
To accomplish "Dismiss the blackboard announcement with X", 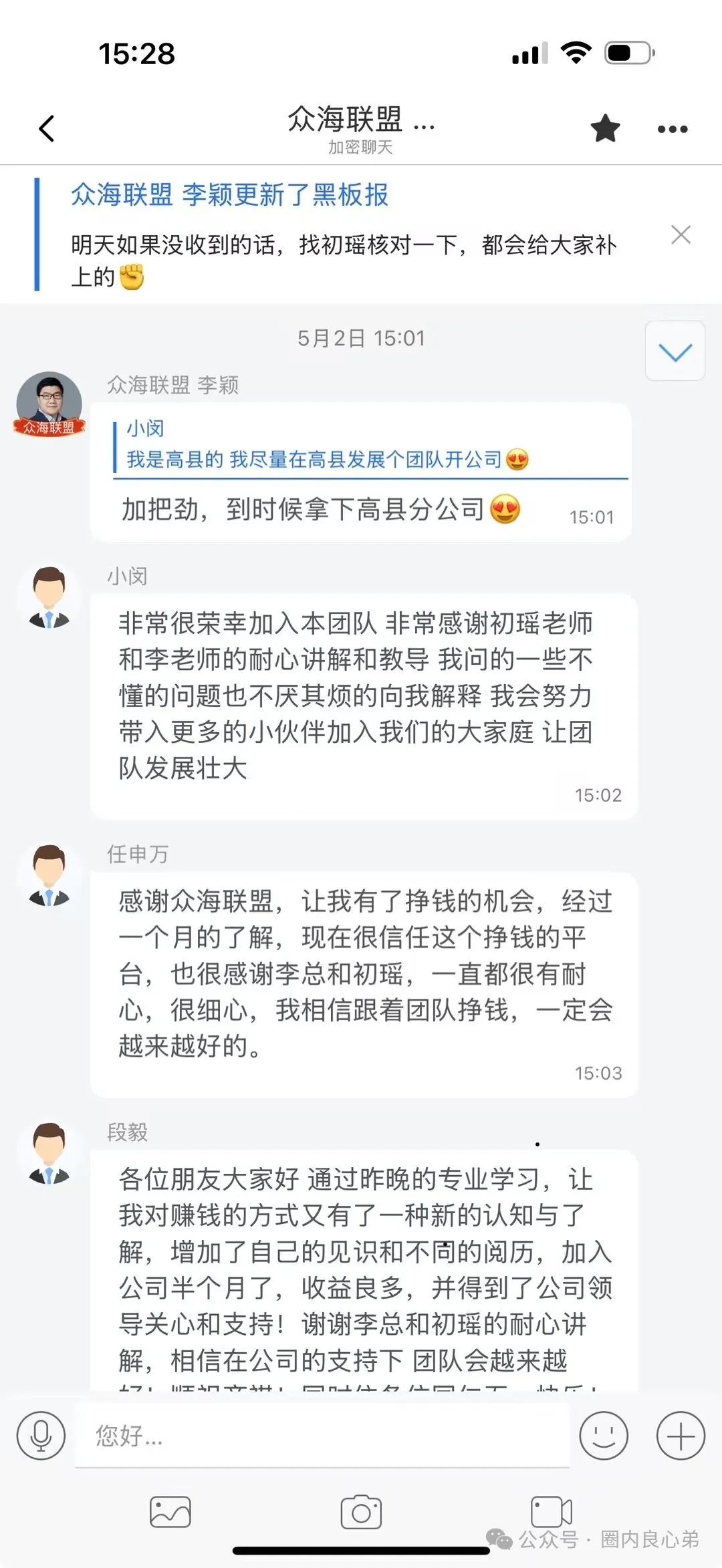I will tap(681, 235).
